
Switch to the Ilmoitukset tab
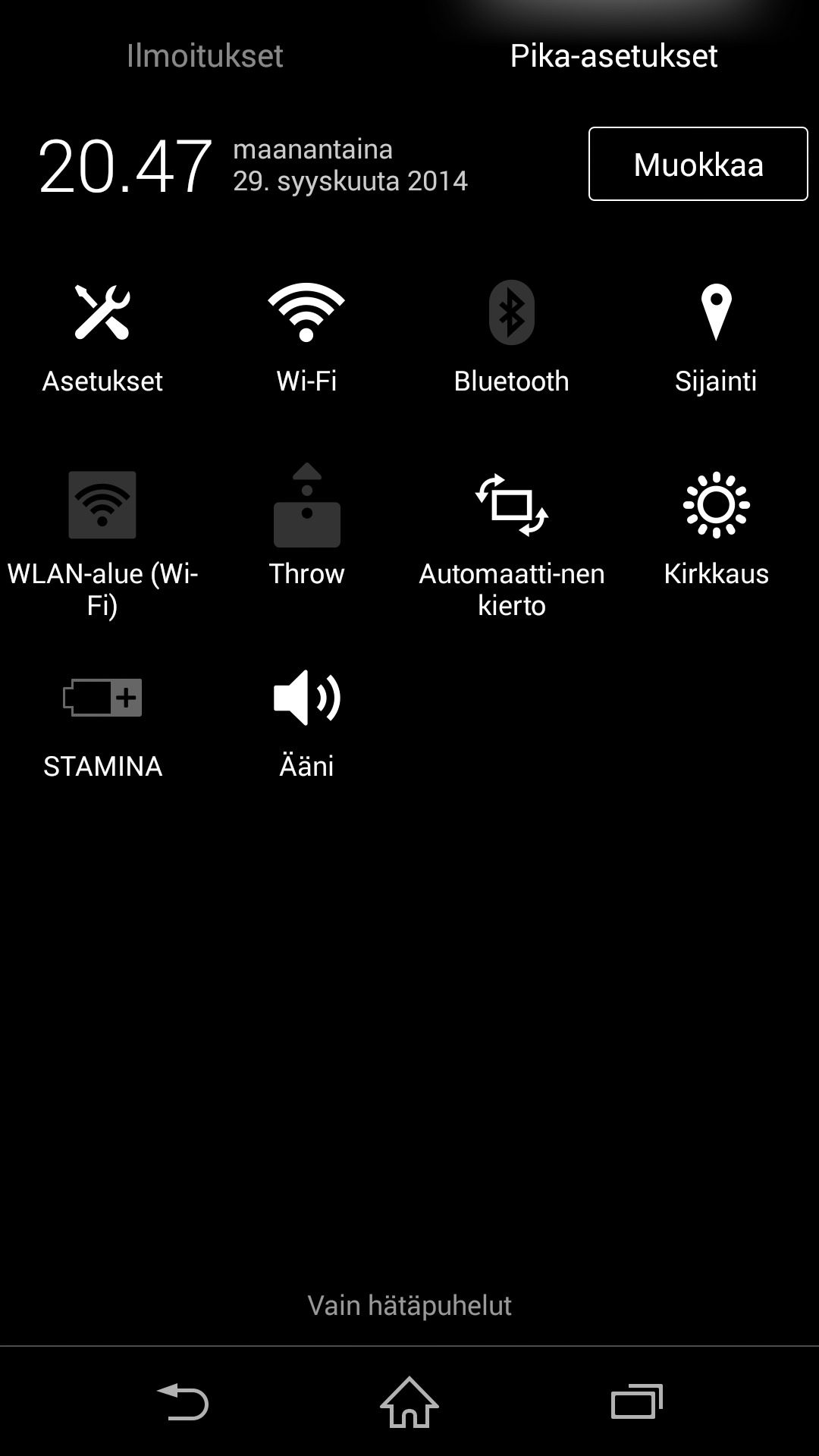click(205, 55)
